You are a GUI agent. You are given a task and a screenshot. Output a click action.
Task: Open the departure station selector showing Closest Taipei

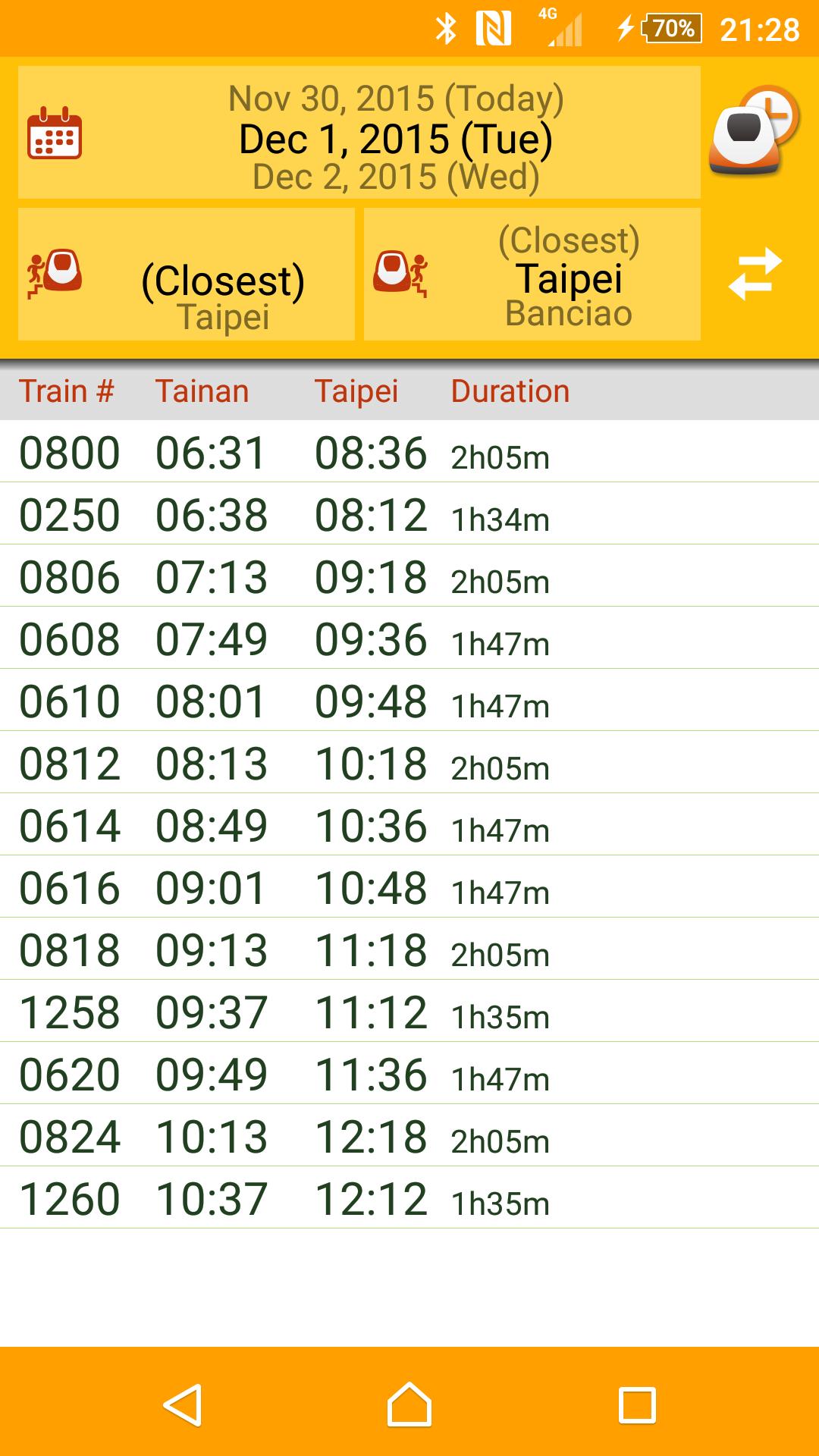186,275
